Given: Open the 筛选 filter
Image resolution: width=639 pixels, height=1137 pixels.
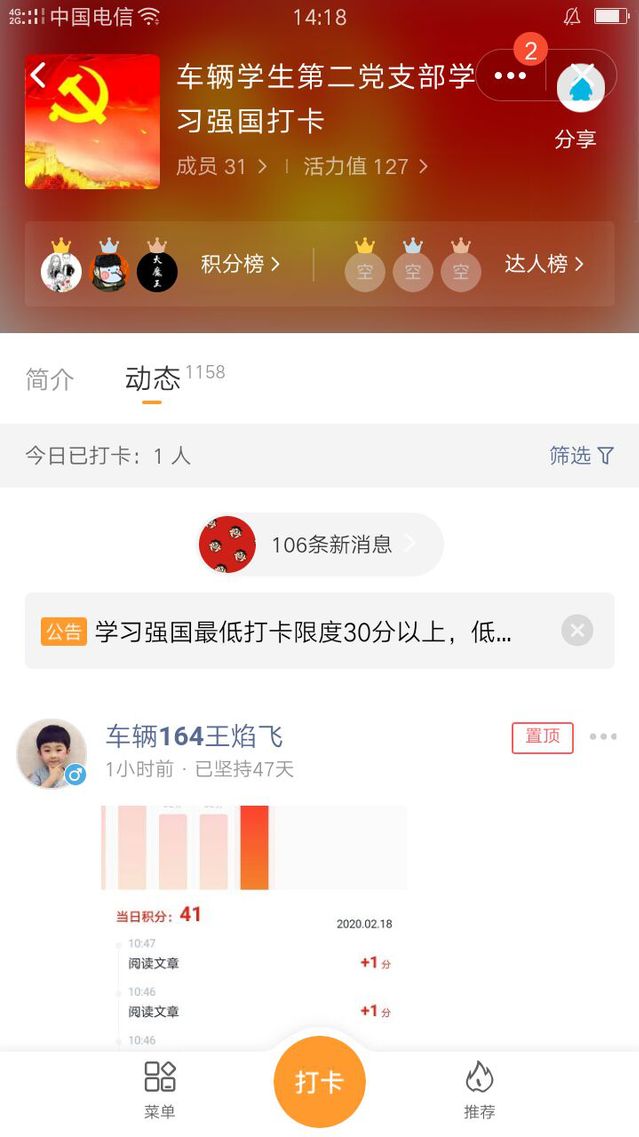Looking at the screenshot, I should pos(581,456).
